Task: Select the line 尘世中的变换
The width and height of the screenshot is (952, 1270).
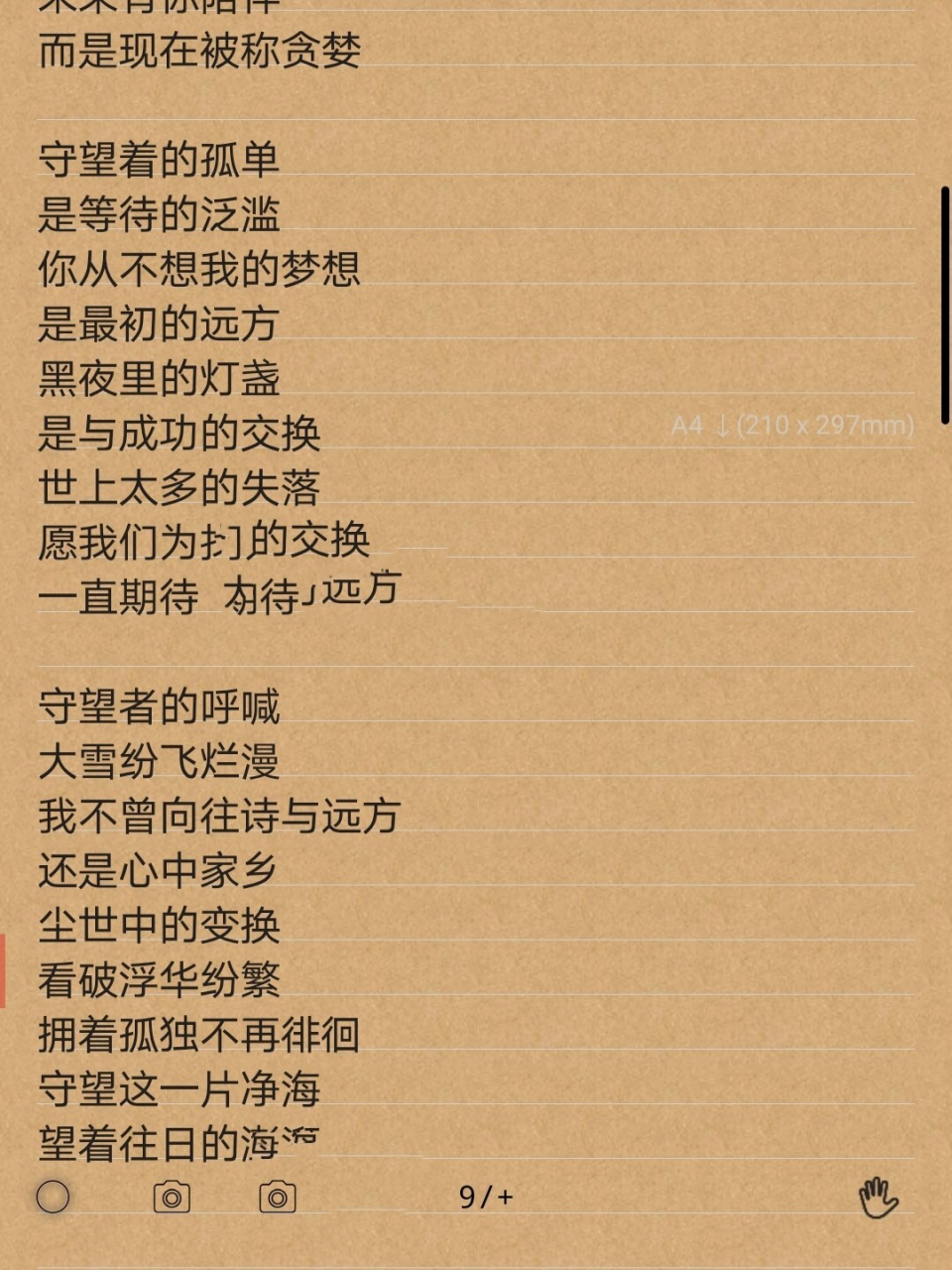Action: pyautogui.click(x=159, y=926)
